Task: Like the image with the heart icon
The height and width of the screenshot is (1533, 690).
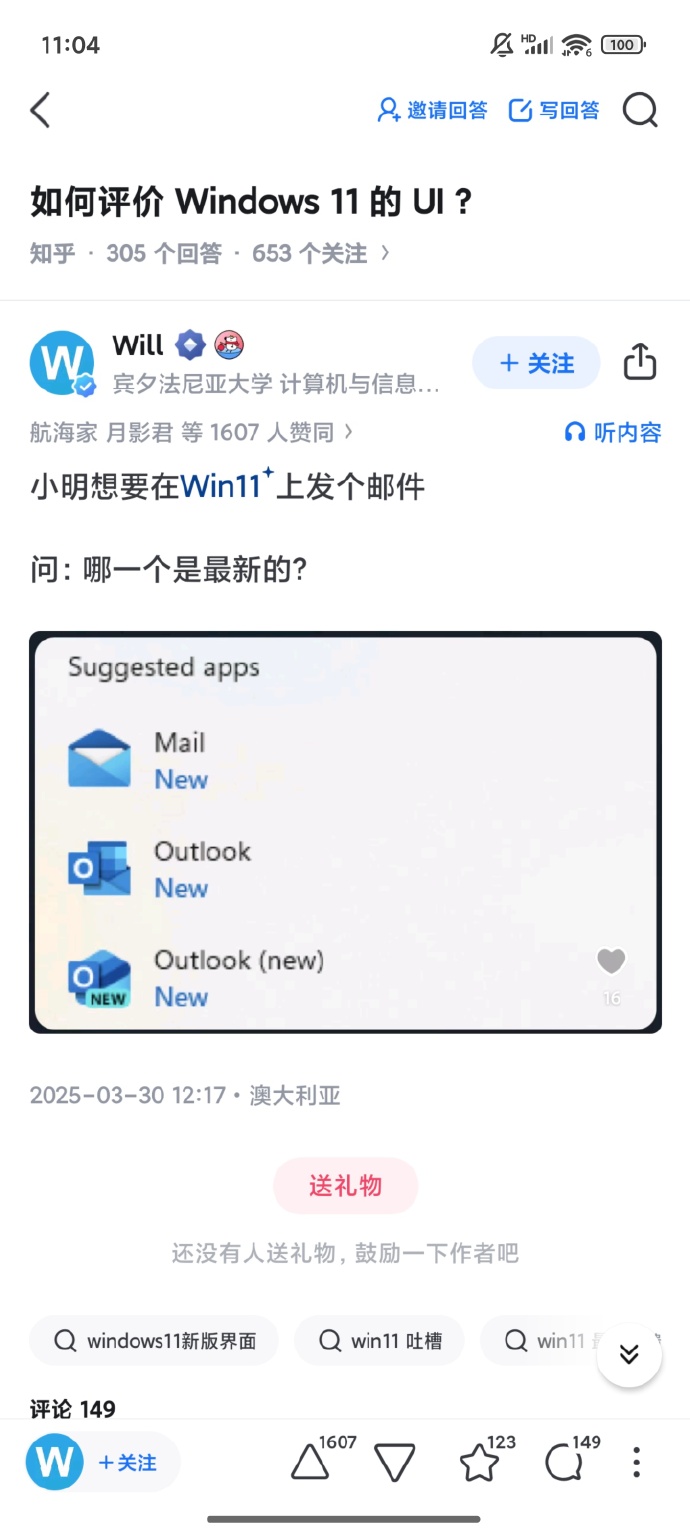Action: [611, 962]
